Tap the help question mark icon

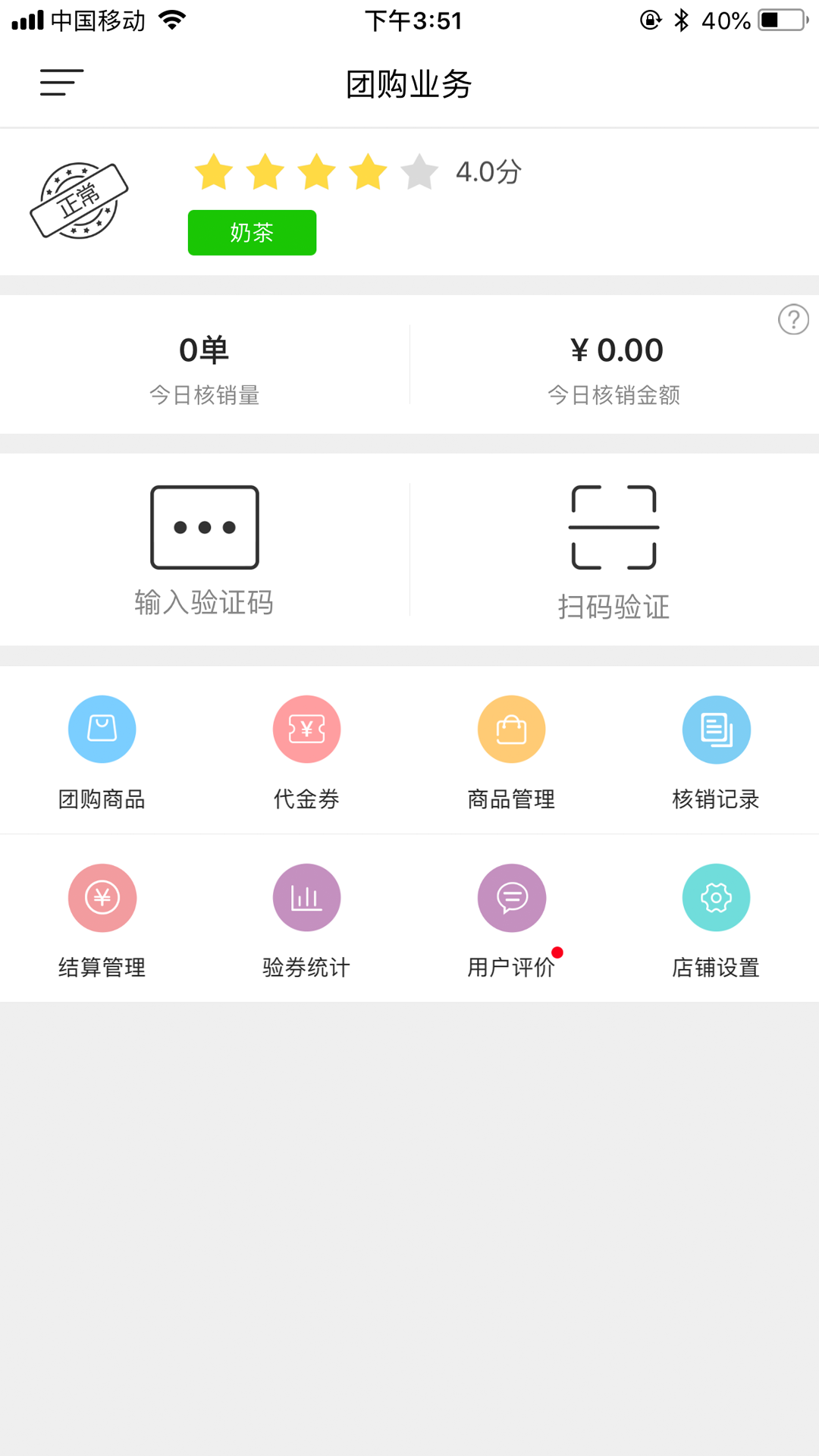(793, 319)
